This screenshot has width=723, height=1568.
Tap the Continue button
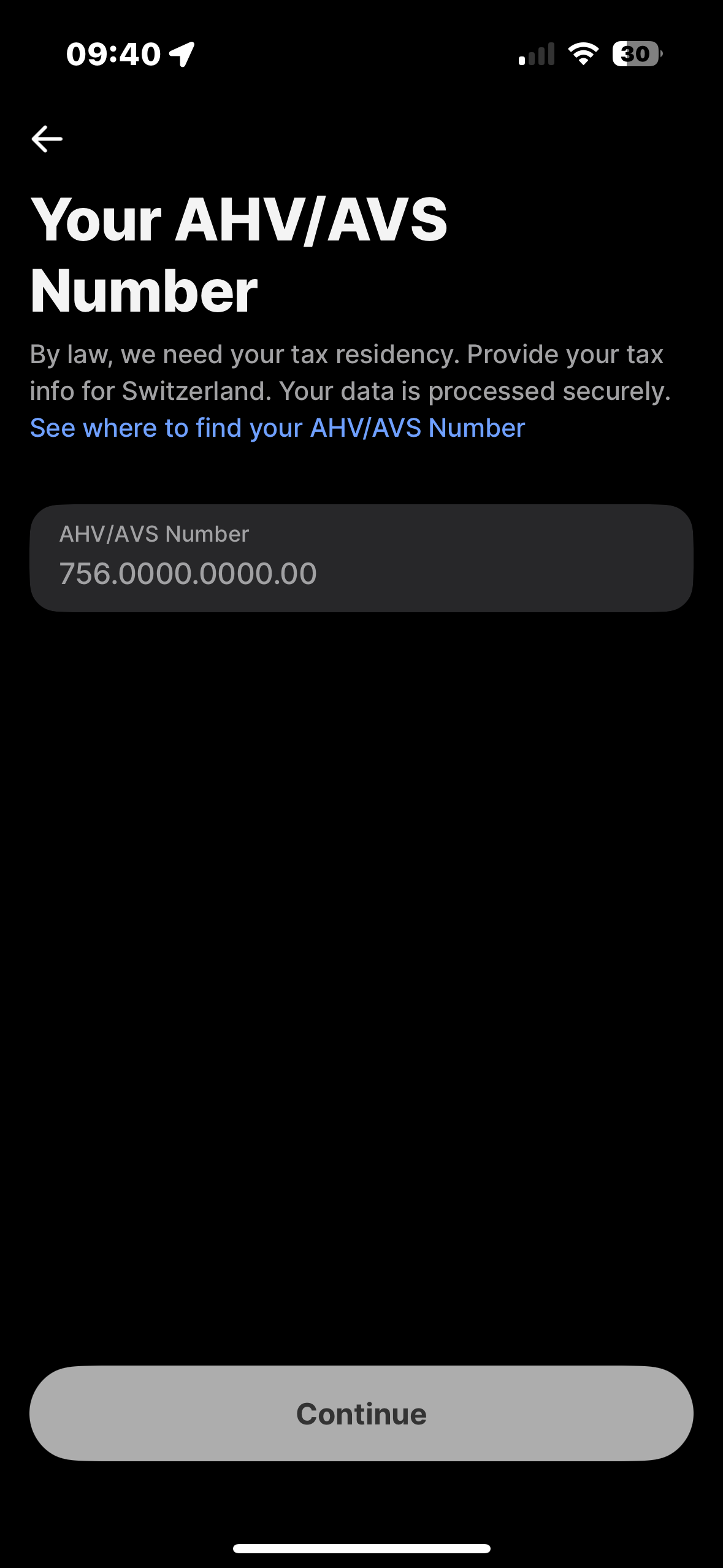(361, 1413)
